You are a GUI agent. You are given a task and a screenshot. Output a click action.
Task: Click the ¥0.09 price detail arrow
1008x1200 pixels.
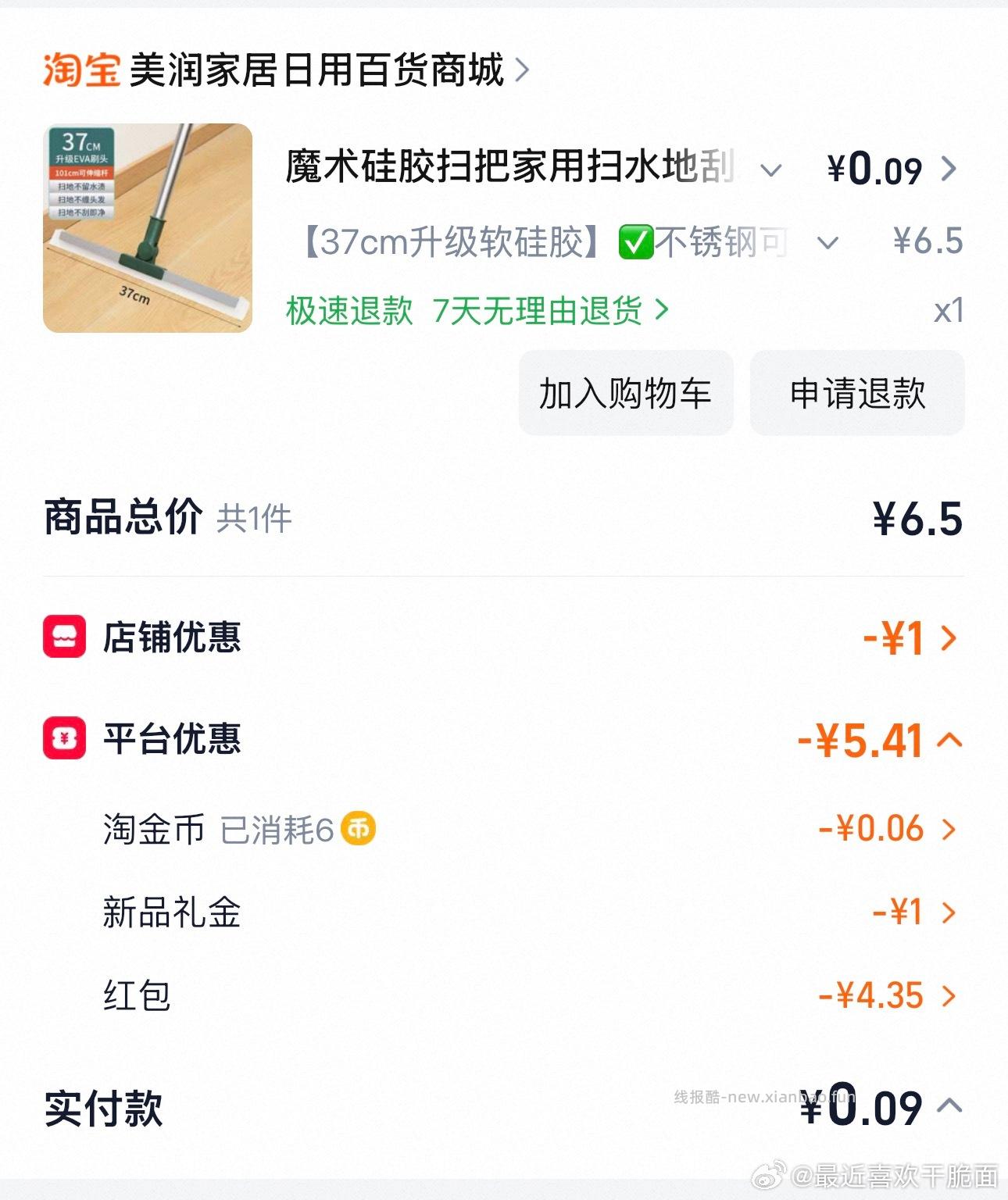[950, 167]
